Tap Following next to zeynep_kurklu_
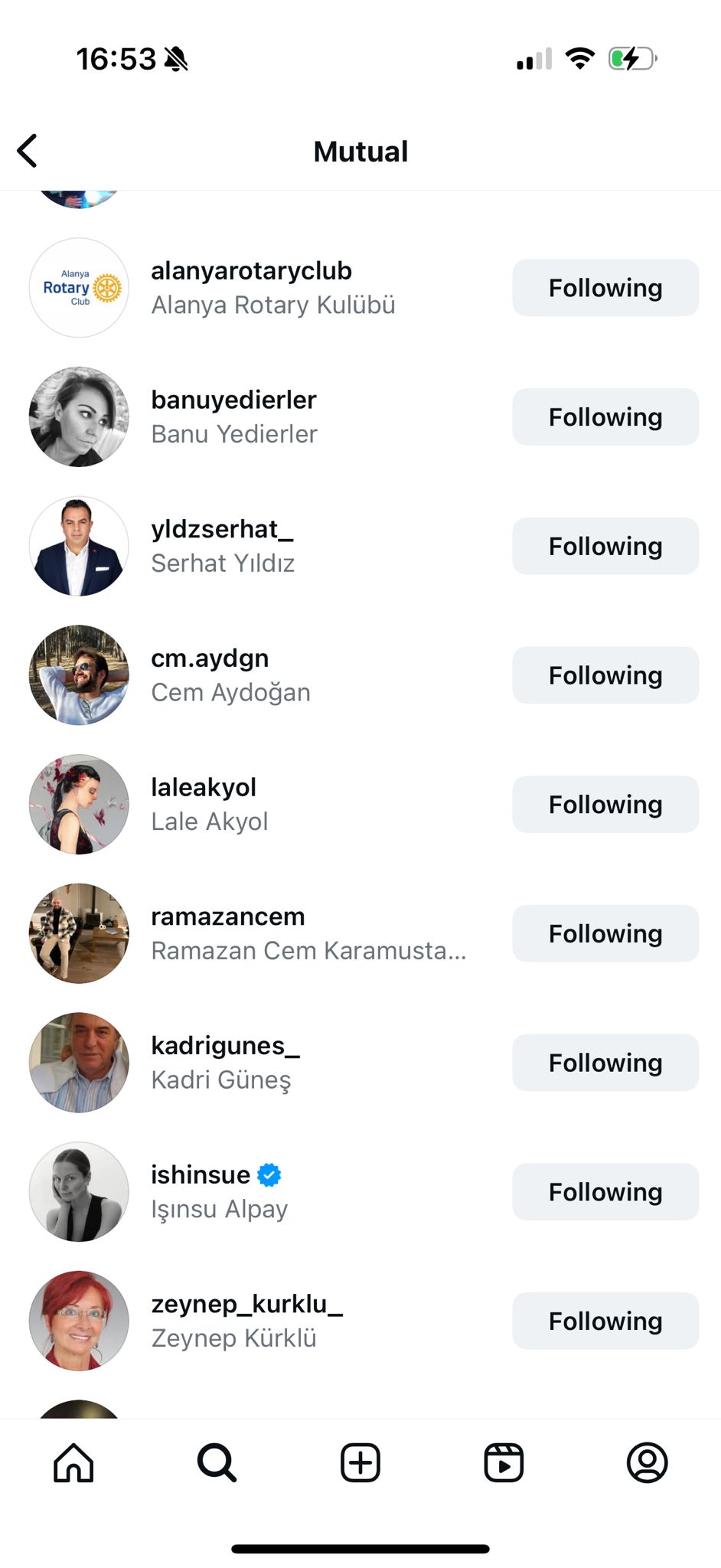The height and width of the screenshot is (1568, 721). click(605, 1321)
